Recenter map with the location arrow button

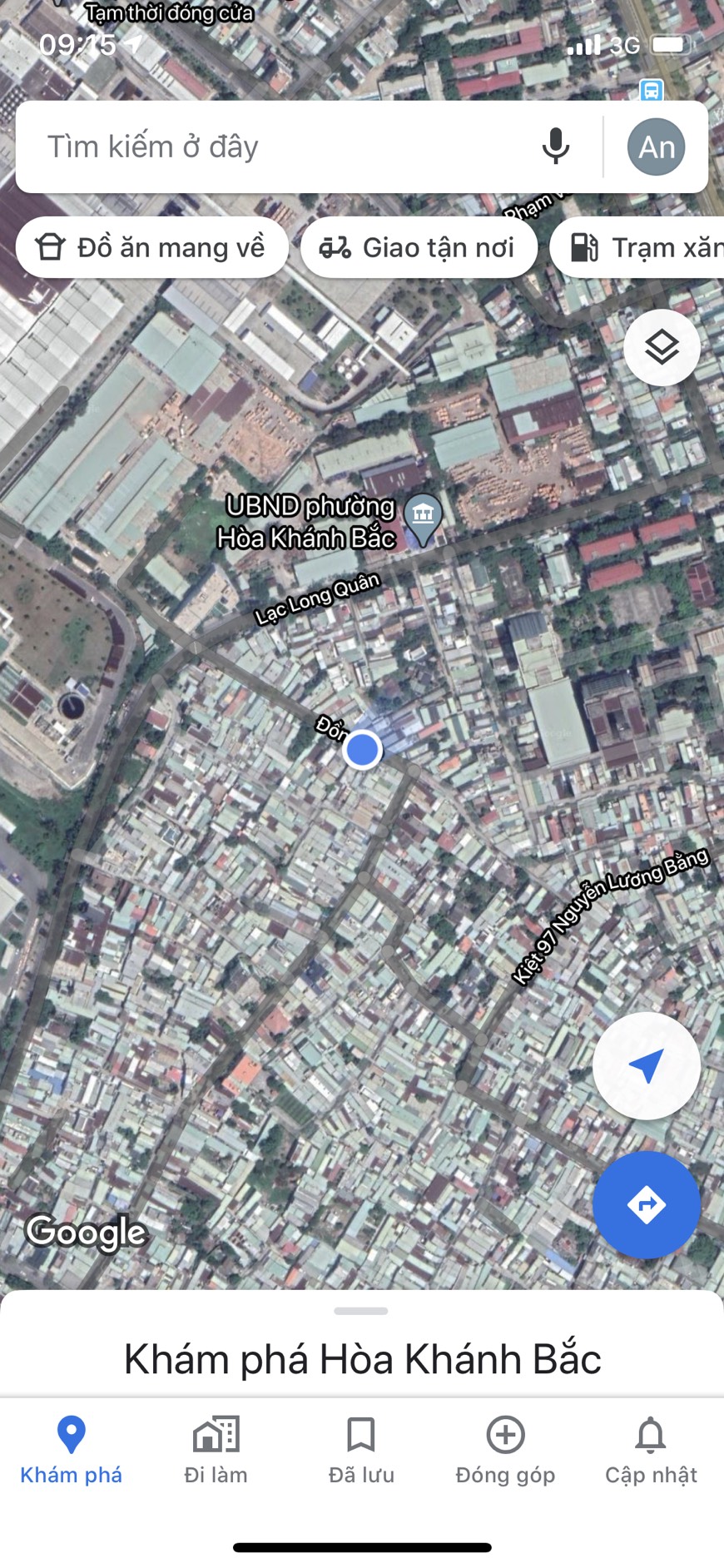click(x=646, y=1065)
